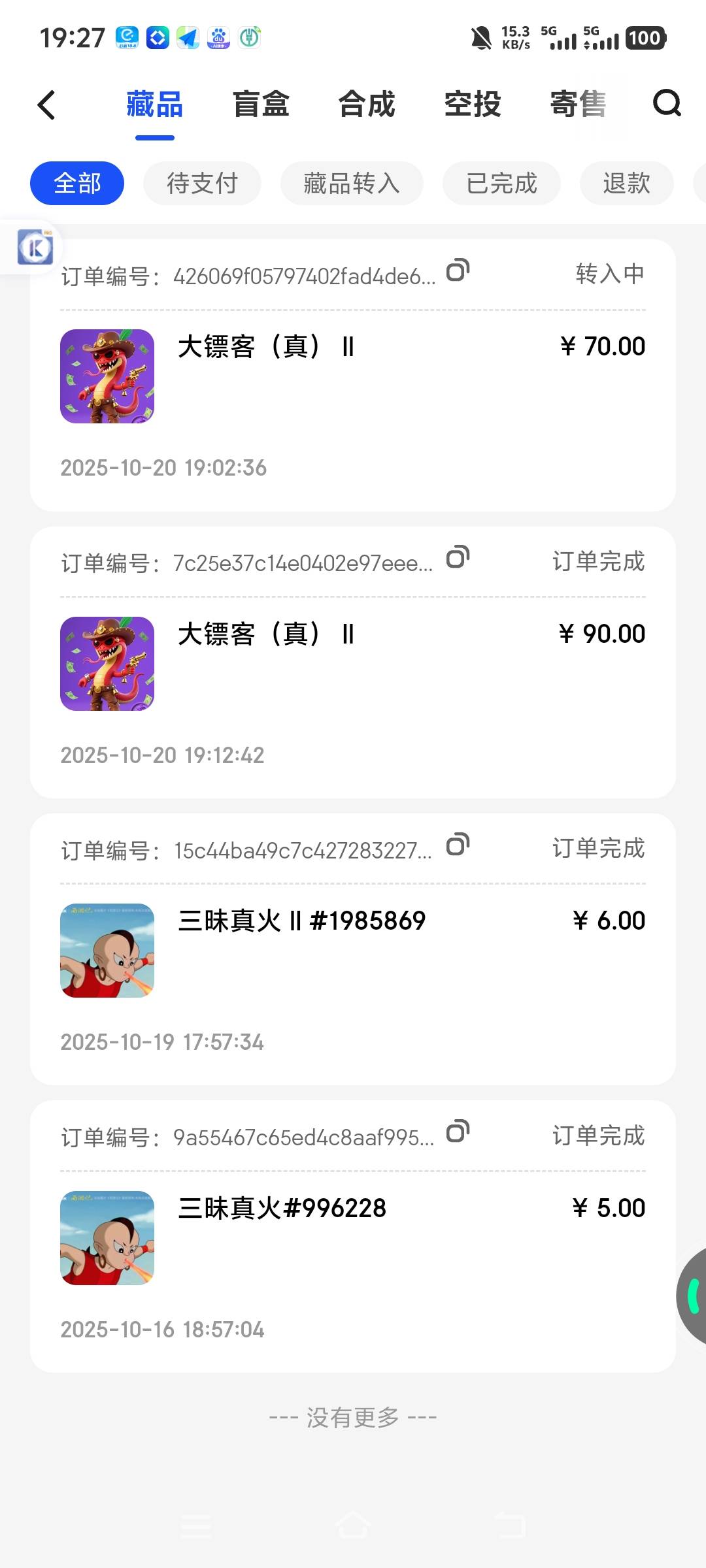Select the 寄售 tab

[578, 105]
